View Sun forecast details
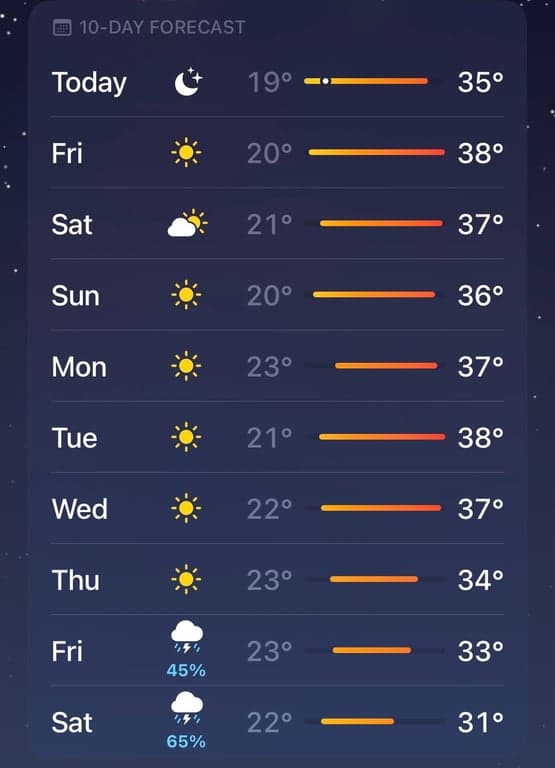The image size is (555, 768). point(277,294)
